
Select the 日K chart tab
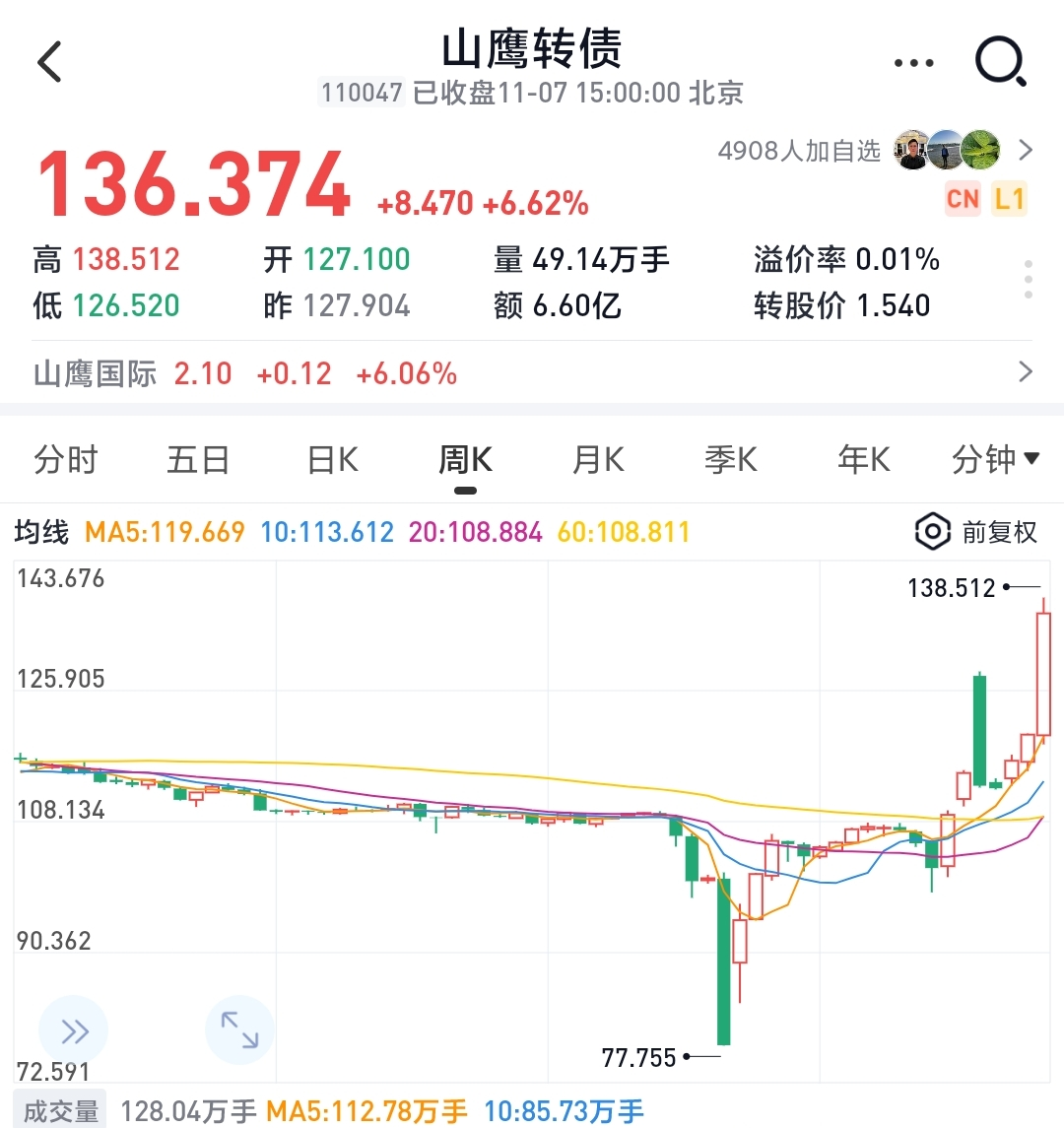coord(332,460)
